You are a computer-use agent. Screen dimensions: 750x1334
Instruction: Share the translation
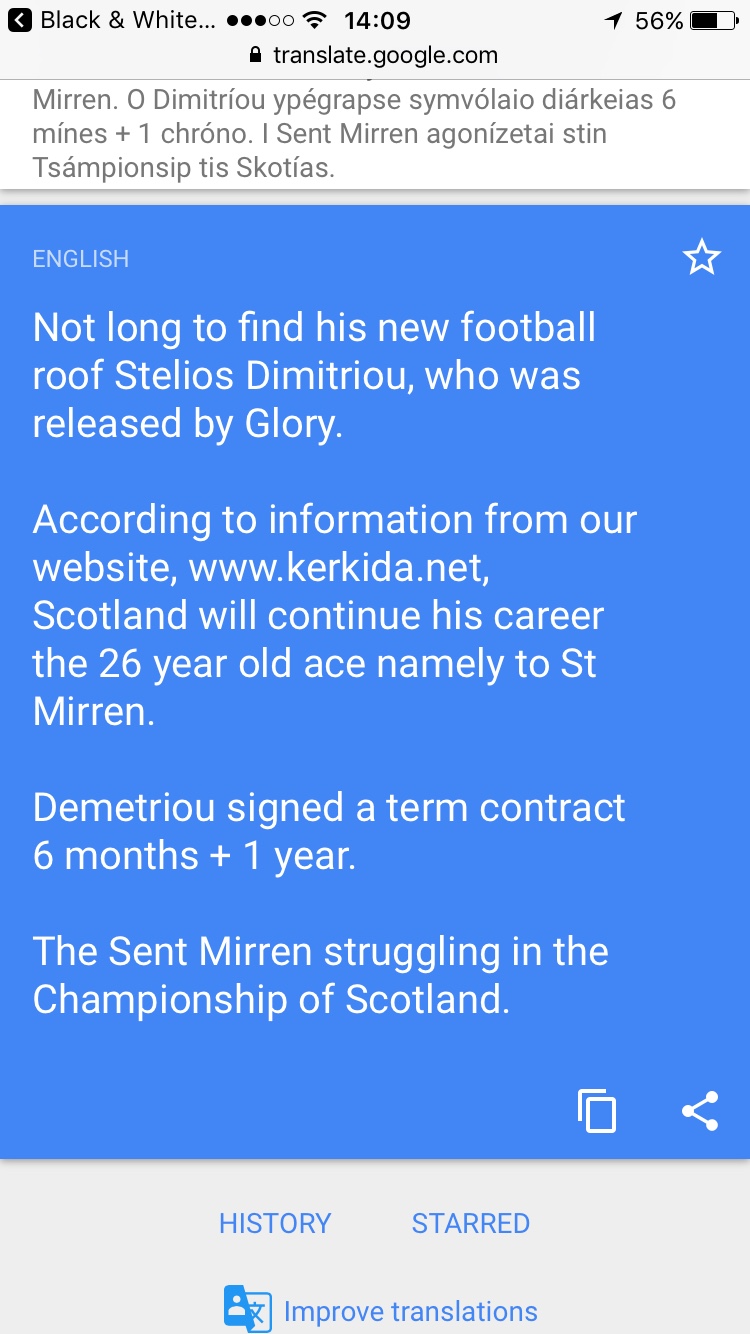pos(700,1111)
